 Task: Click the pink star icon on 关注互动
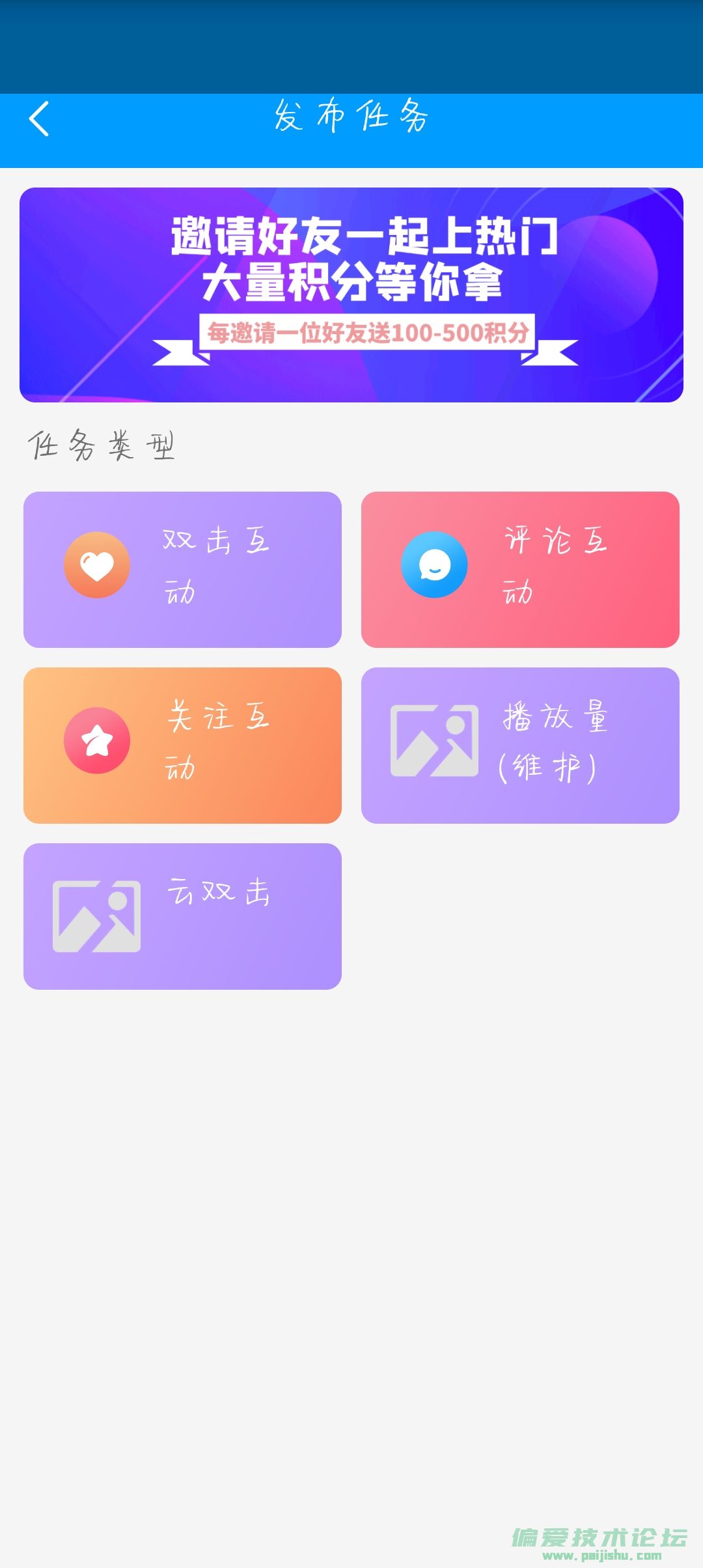pos(96,740)
